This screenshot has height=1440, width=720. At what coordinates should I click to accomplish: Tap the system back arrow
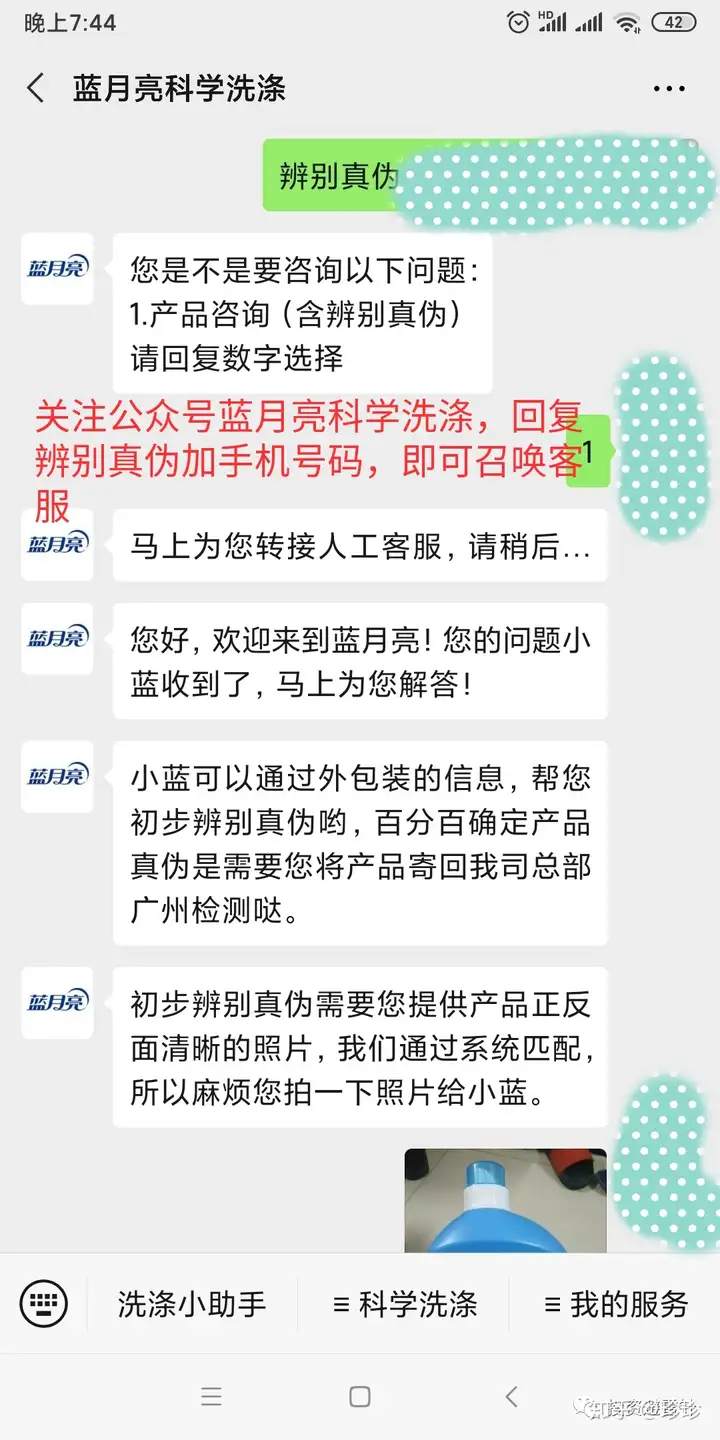pyautogui.click(x=512, y=1397)
